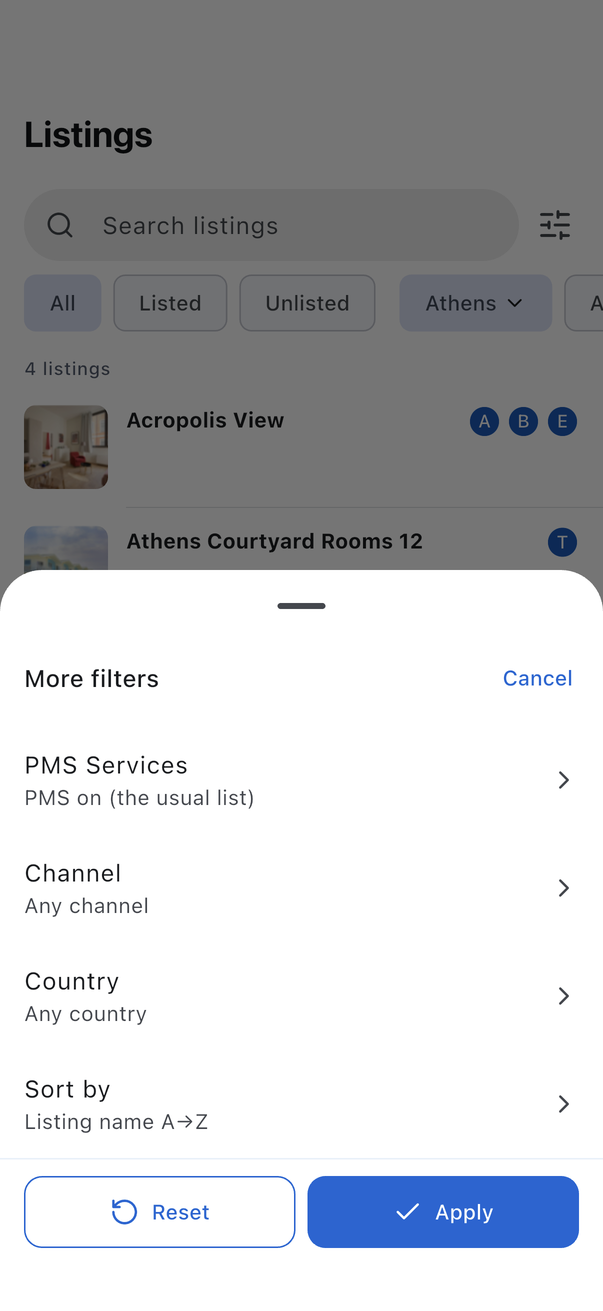Open the PMS Services filter
This screenshot has width=603, height=1311.
coord(301,780)
